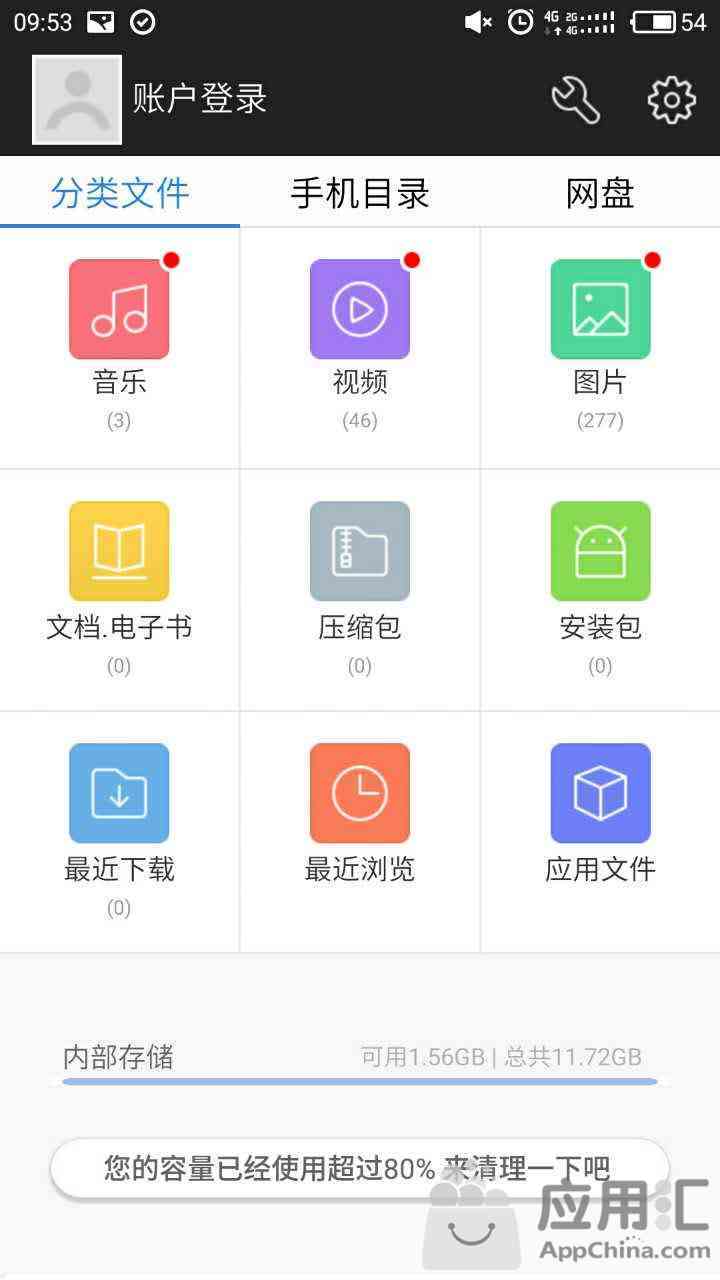720x1280 pixels.
Task: Open the 图片 category
Action: tap(600, 348)
